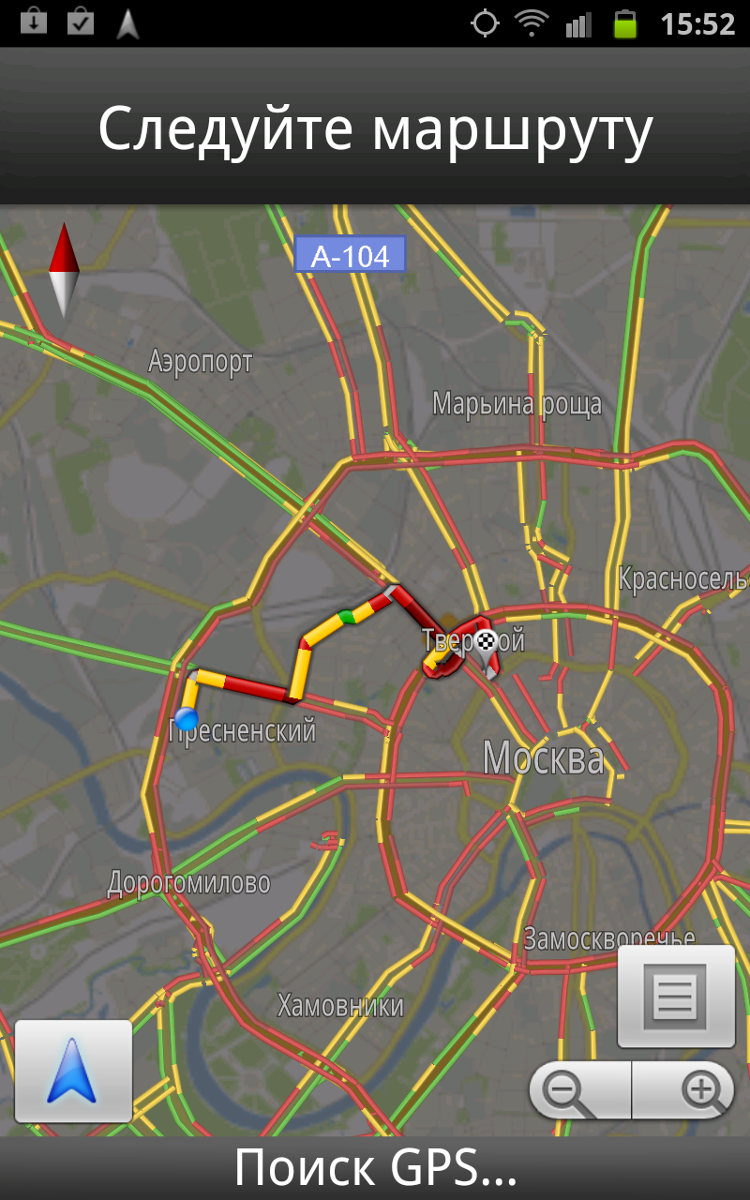Image resolution: width=750 pixels, height=1200 pixels.
Task: Tap the compass to reorient the map
Action: [64, 271]
